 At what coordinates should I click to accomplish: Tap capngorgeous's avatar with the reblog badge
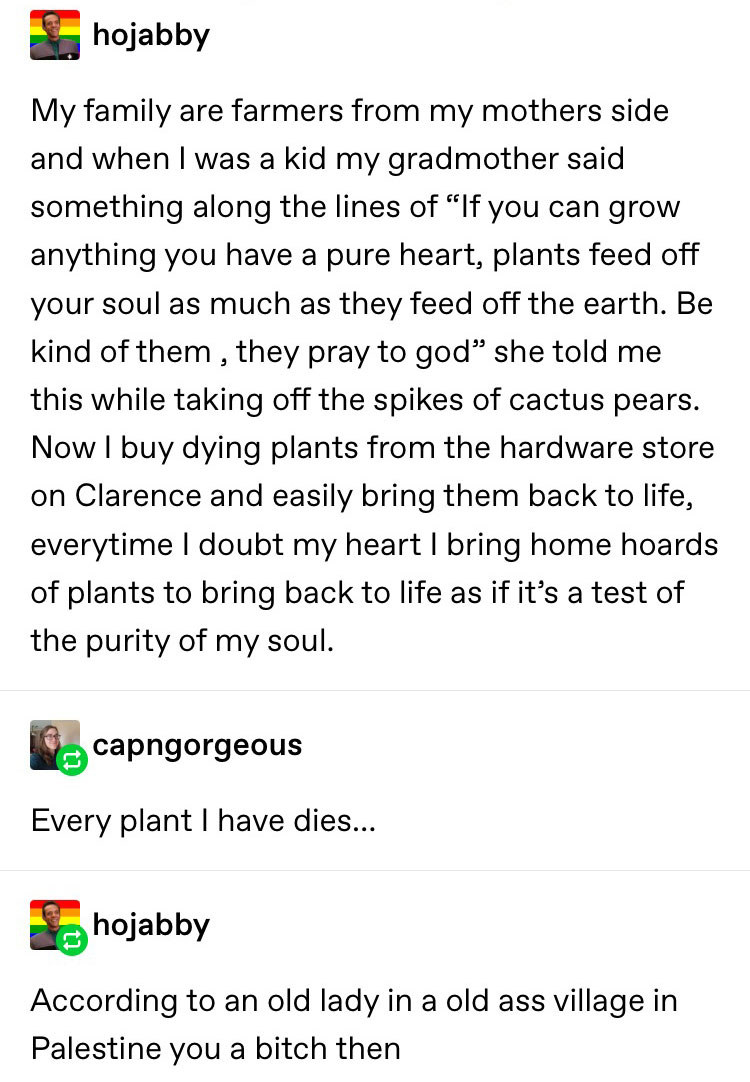pos(55,745)
